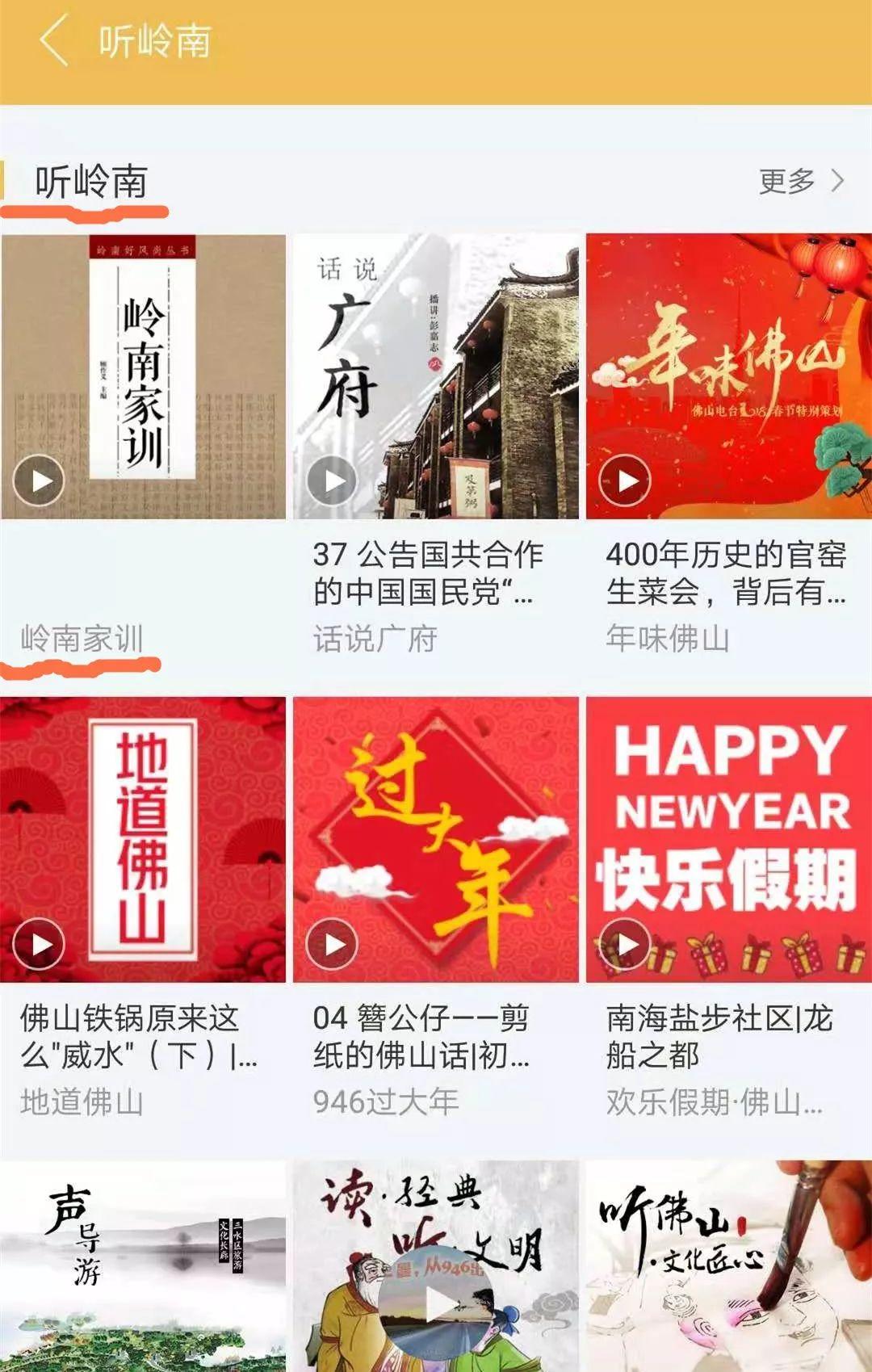
Task: Play 欢乐假期·佛山 album audio
Action: [x=625, y=943]
